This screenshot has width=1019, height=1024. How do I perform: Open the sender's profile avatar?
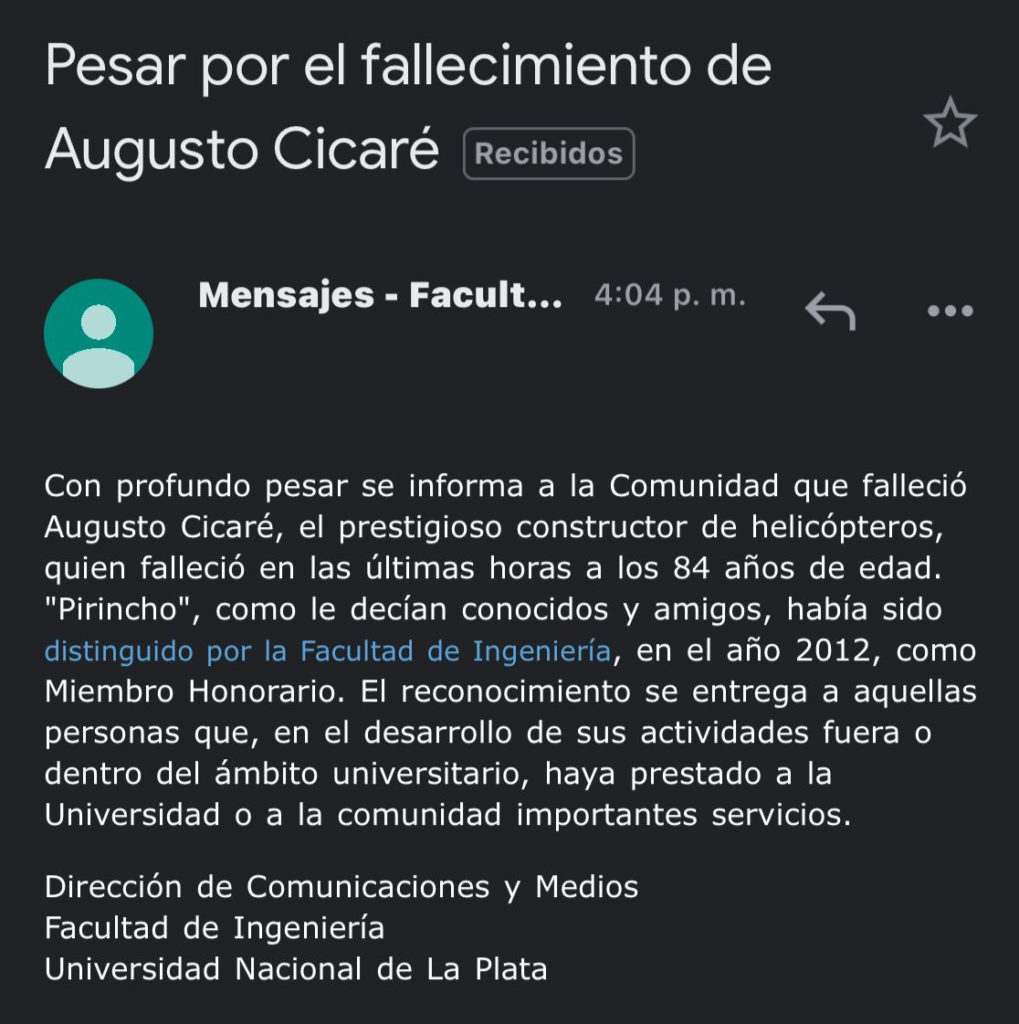click(x=98, y=334)
